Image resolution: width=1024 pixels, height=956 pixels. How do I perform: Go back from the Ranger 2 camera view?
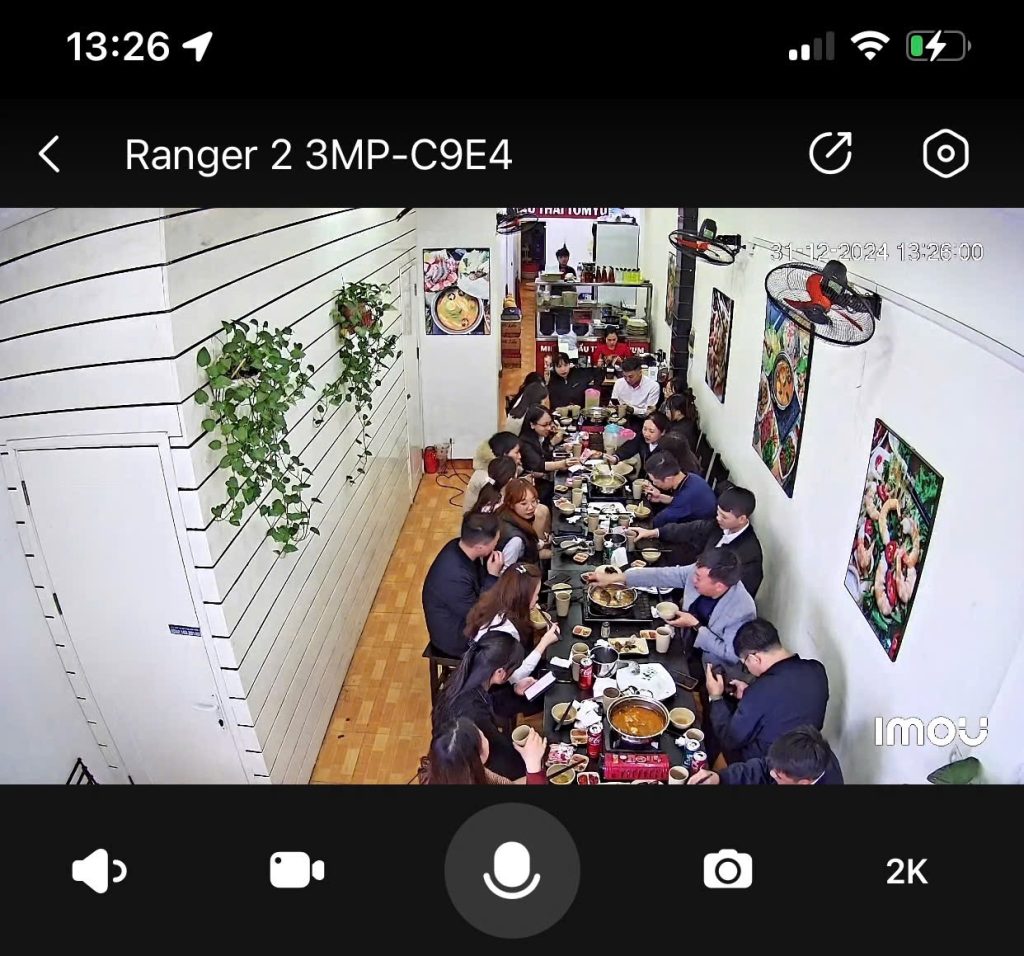tap(49, 155)
